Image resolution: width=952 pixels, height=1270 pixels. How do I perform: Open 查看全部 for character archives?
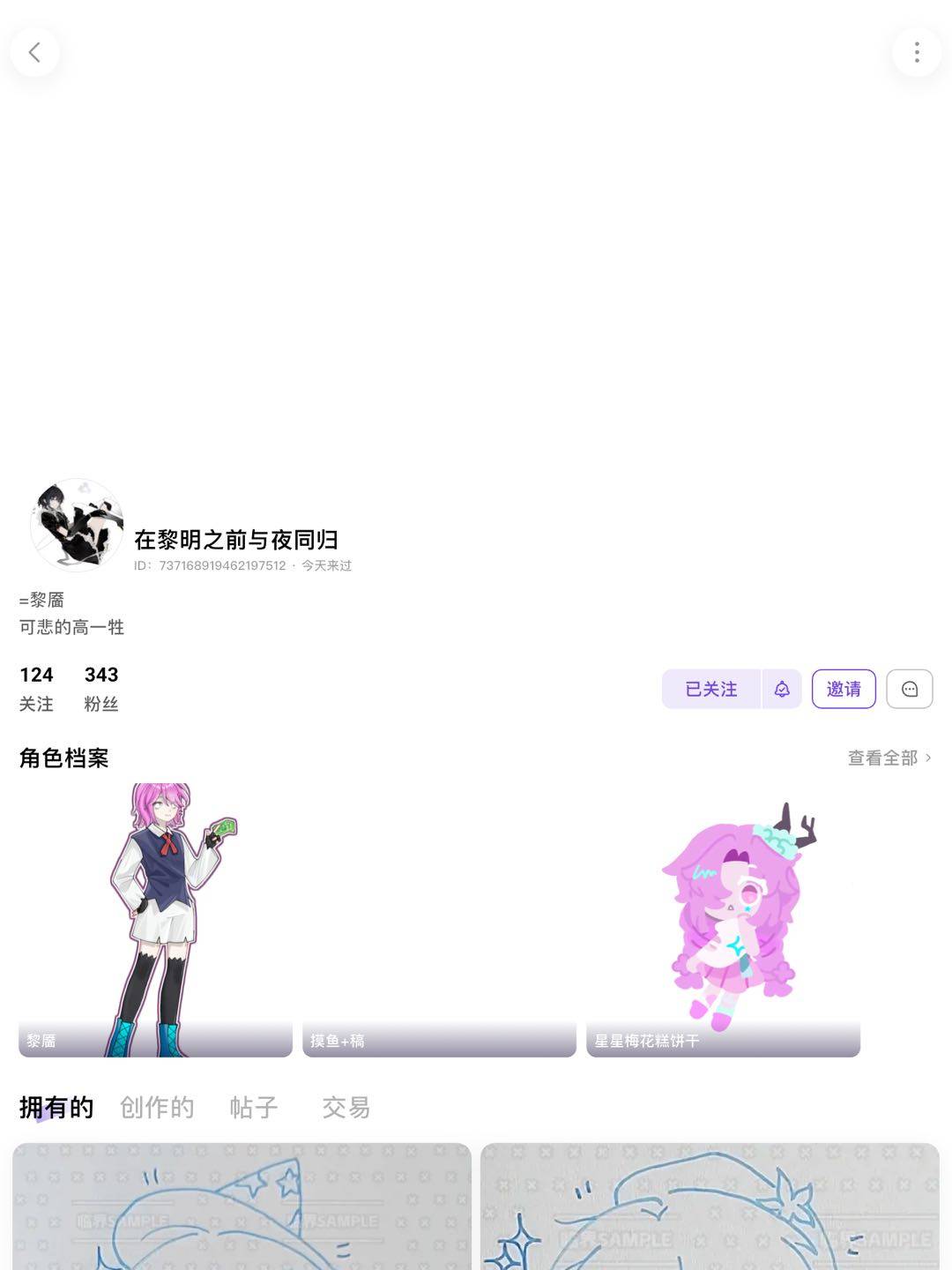(x=889, y=758)
